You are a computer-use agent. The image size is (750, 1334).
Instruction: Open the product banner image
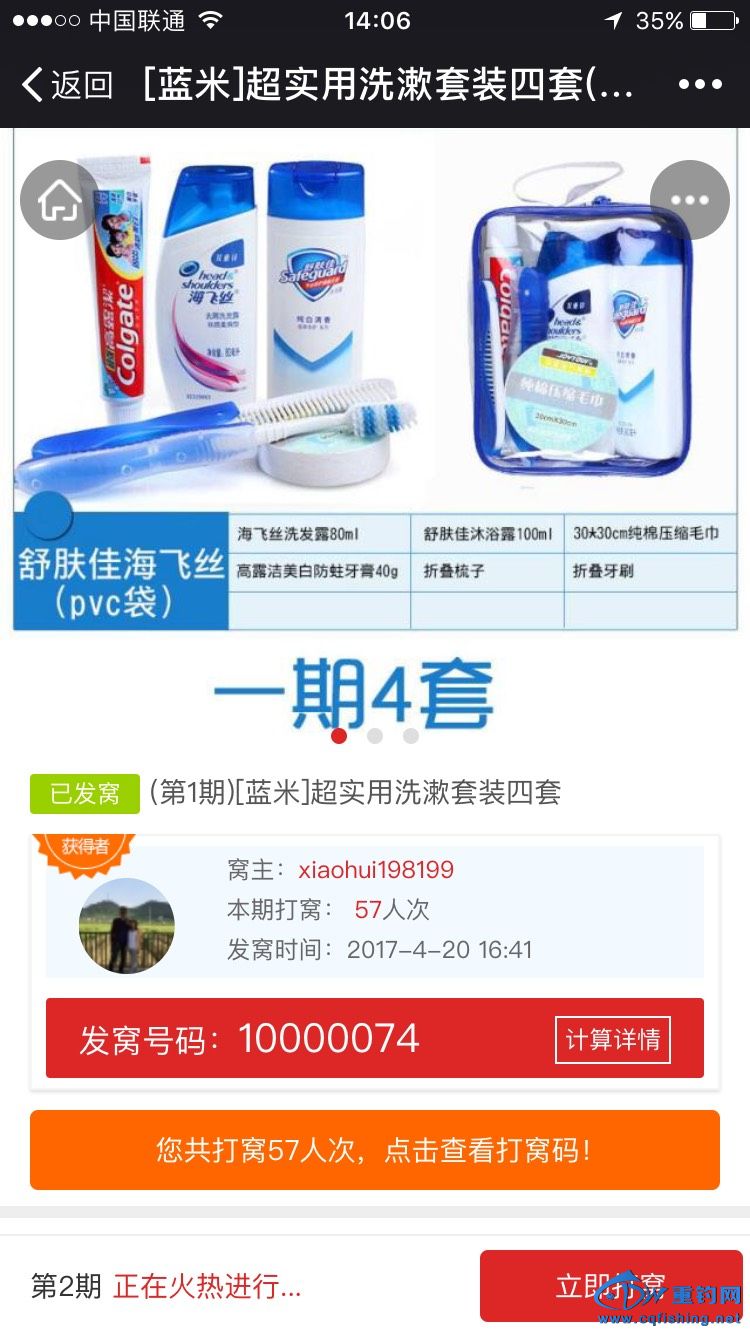click(374, 400)
